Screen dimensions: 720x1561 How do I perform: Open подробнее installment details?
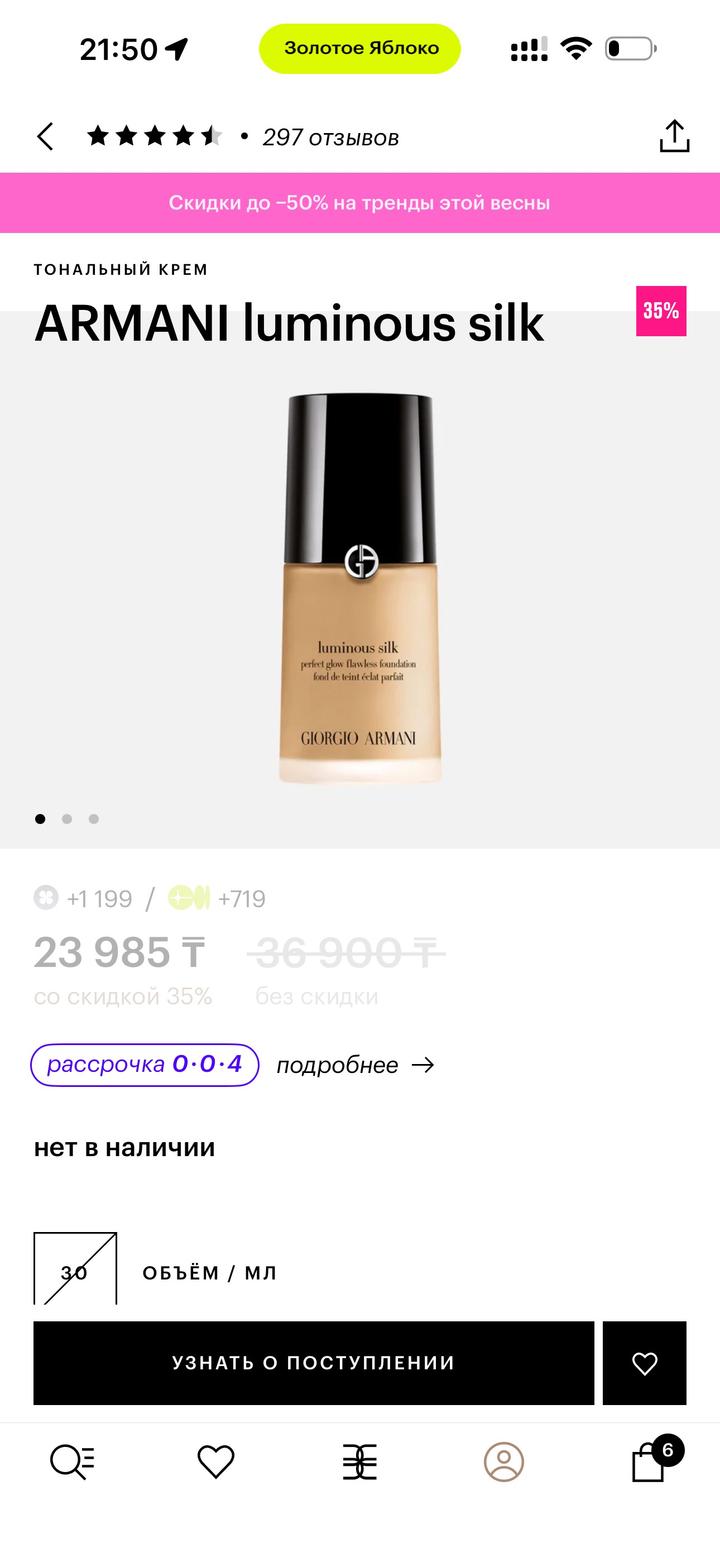click(355, 1065)
